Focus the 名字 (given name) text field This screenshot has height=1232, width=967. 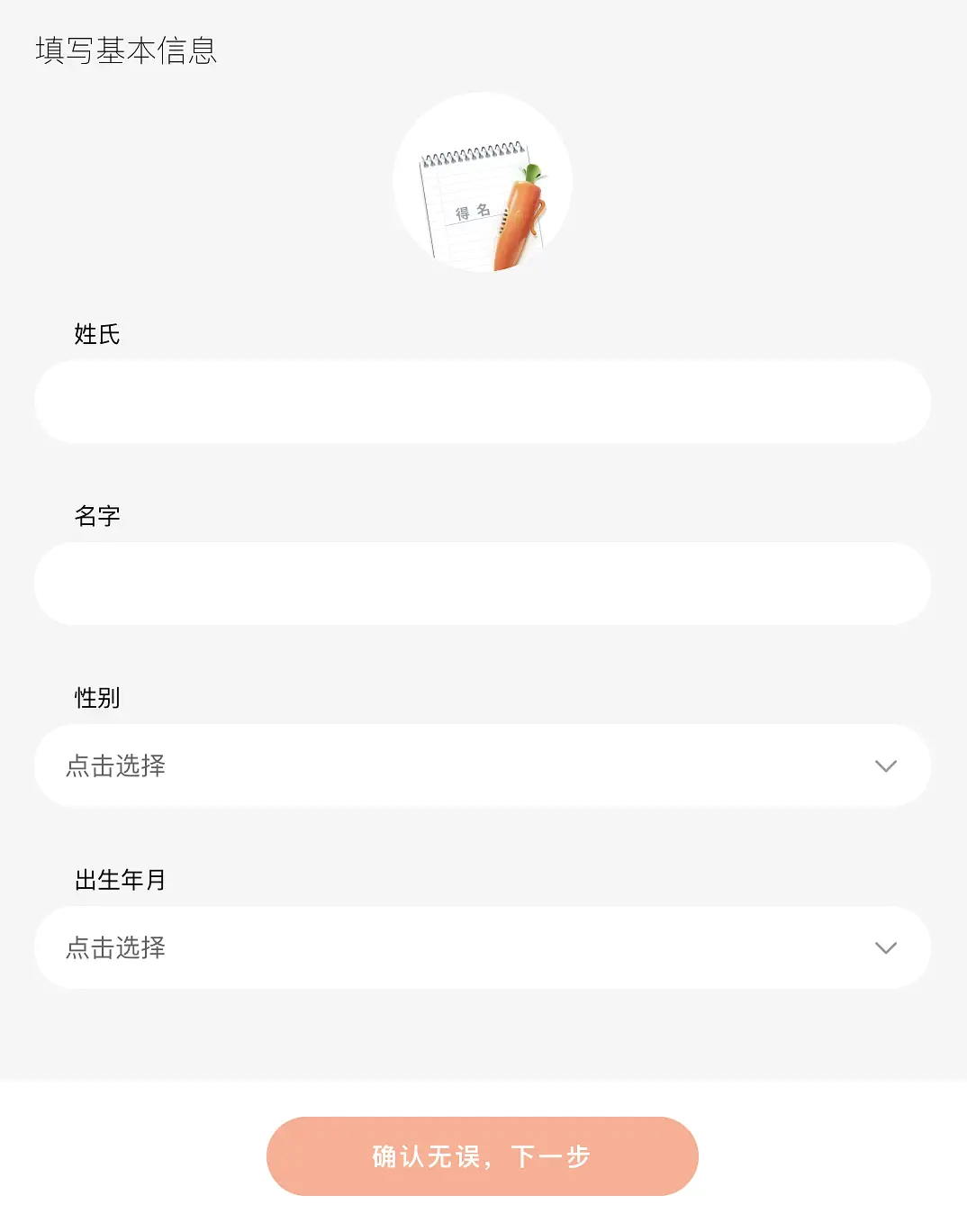pos(483,584)
